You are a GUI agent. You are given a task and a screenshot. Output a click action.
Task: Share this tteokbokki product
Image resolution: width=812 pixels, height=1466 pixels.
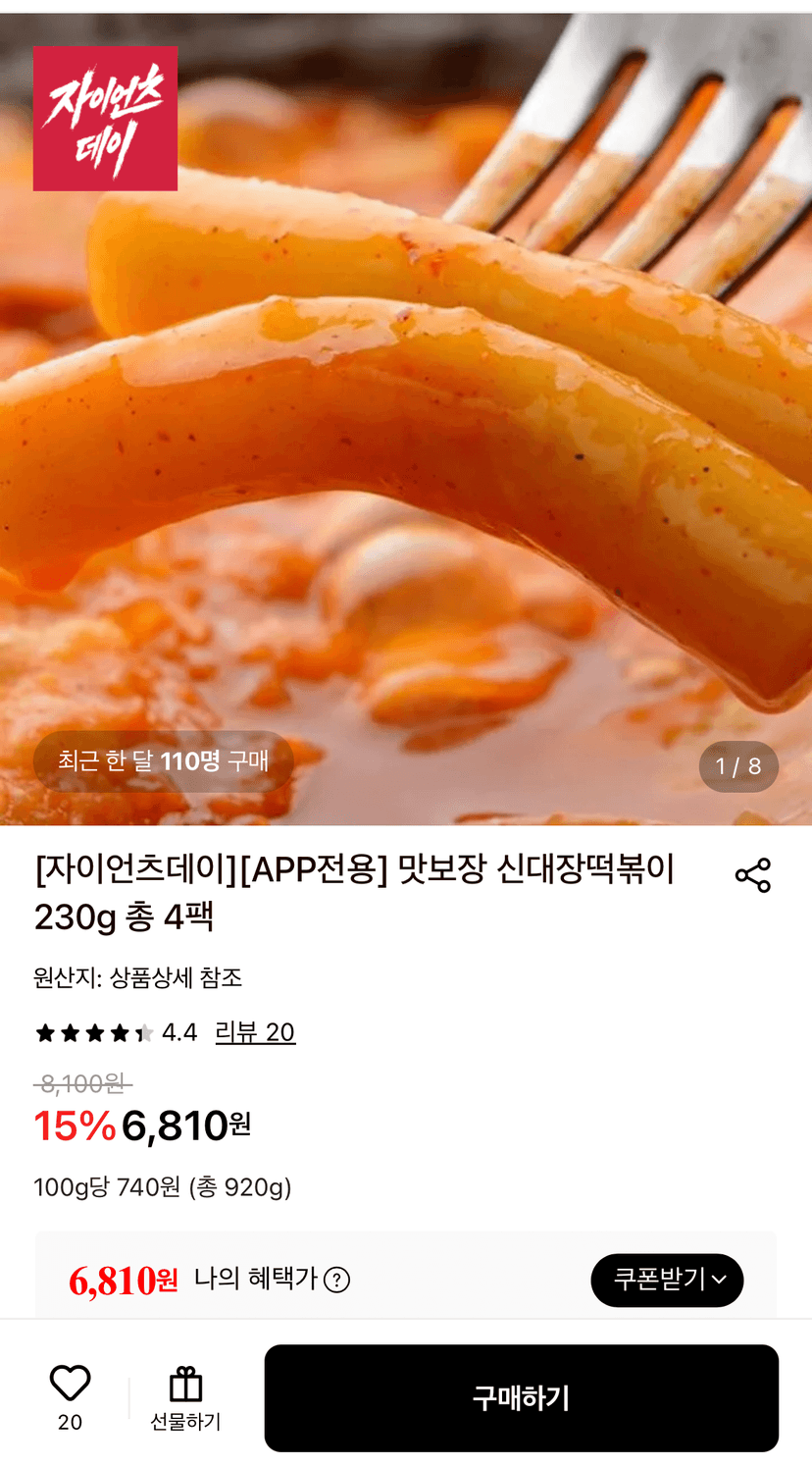(x=752, y=875)
